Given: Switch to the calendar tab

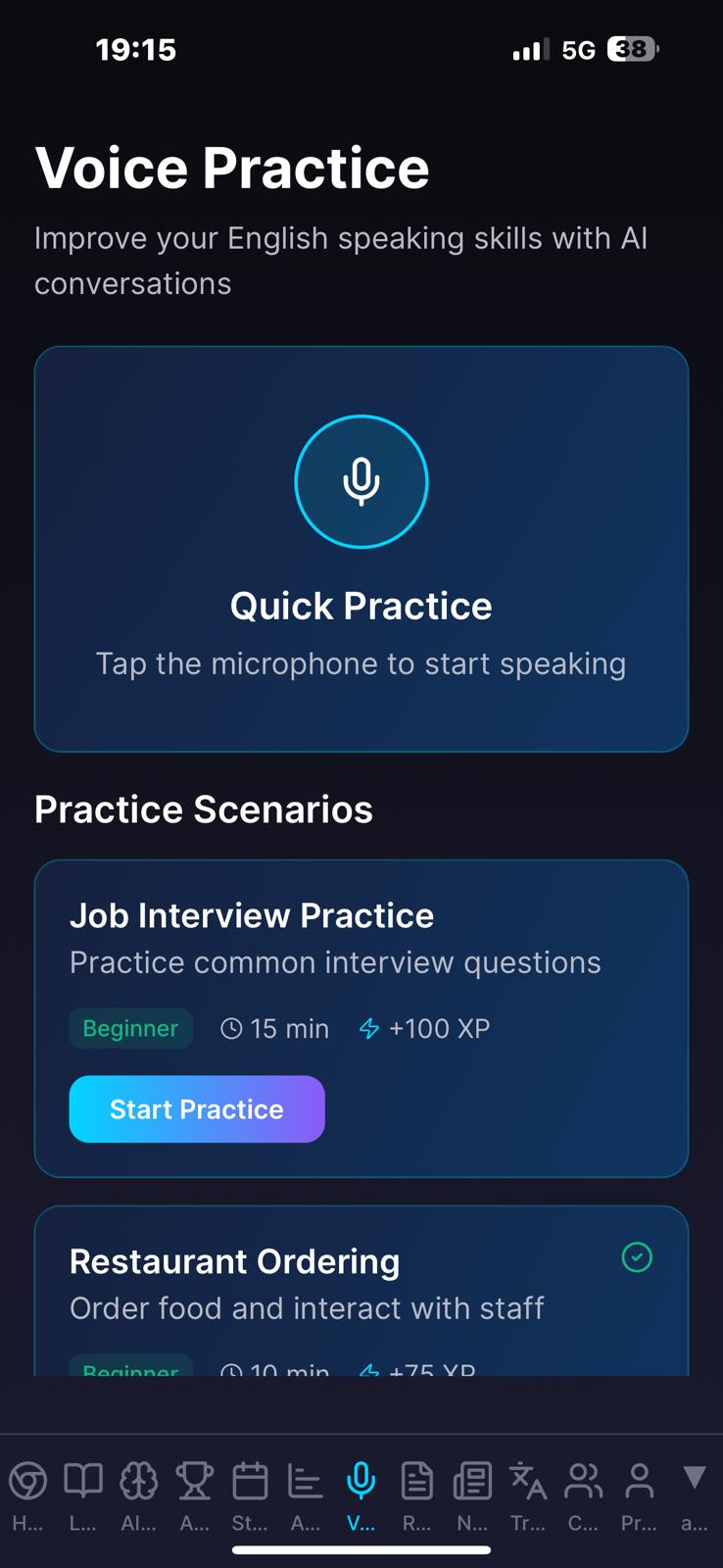Looking at the screenshot, I should pyautogui.click(x=250, y=1495).
